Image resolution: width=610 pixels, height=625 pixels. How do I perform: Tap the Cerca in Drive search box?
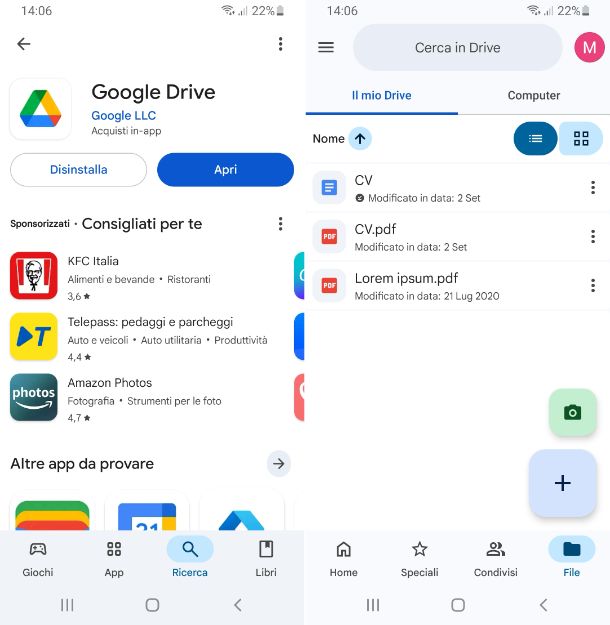pyautogui.click(x=458, y=47)
